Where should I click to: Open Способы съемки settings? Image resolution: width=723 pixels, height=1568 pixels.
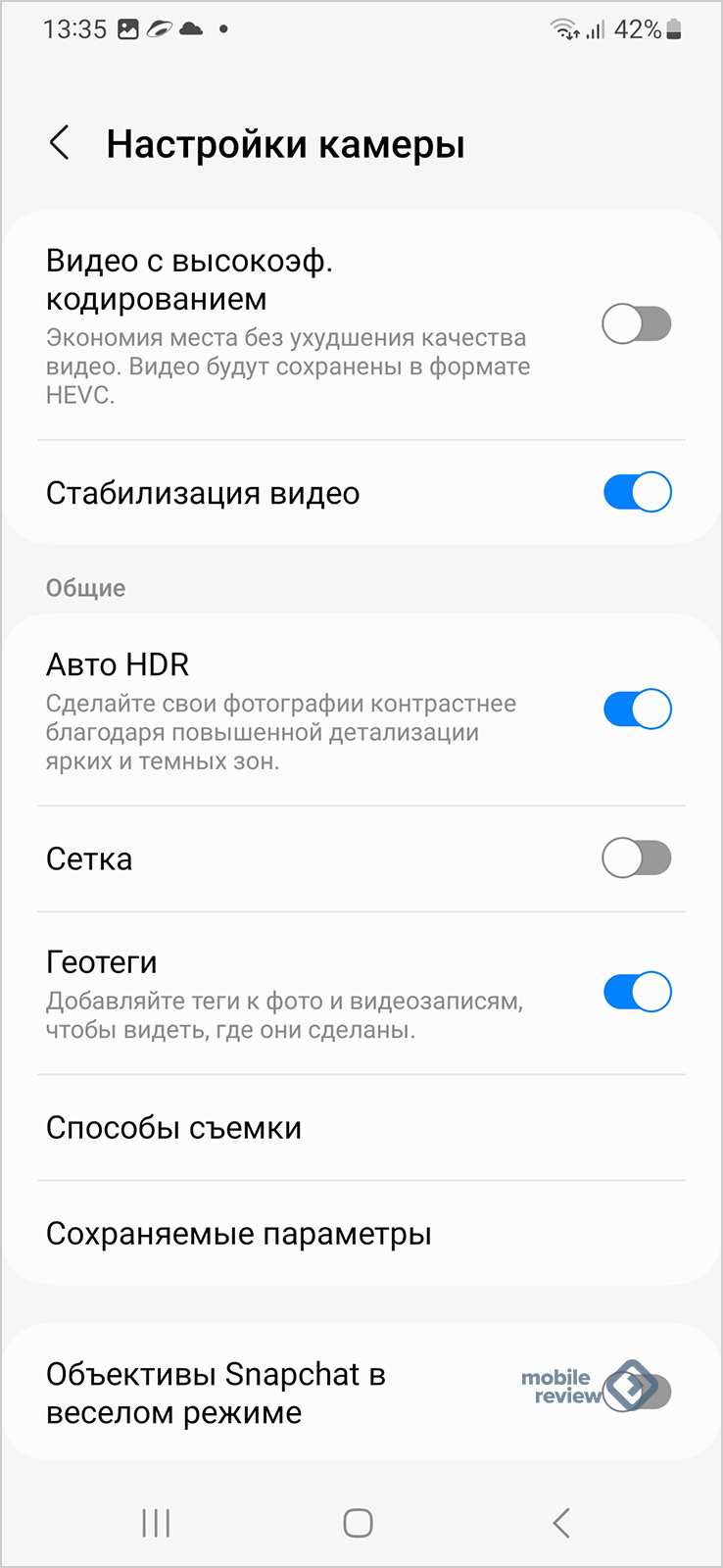(x=361, y=1128)
